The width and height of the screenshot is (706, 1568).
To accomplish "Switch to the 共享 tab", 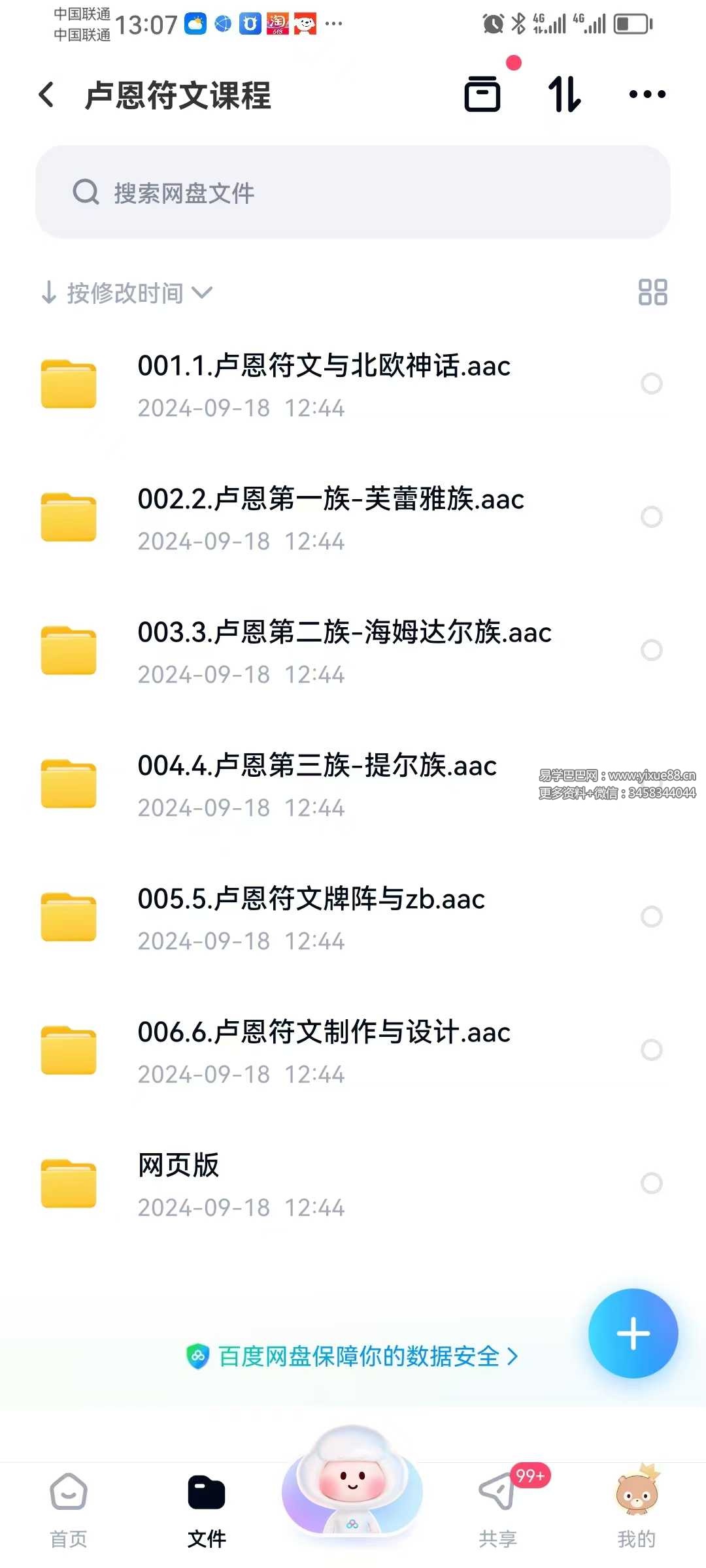I will coord(497,1509).
